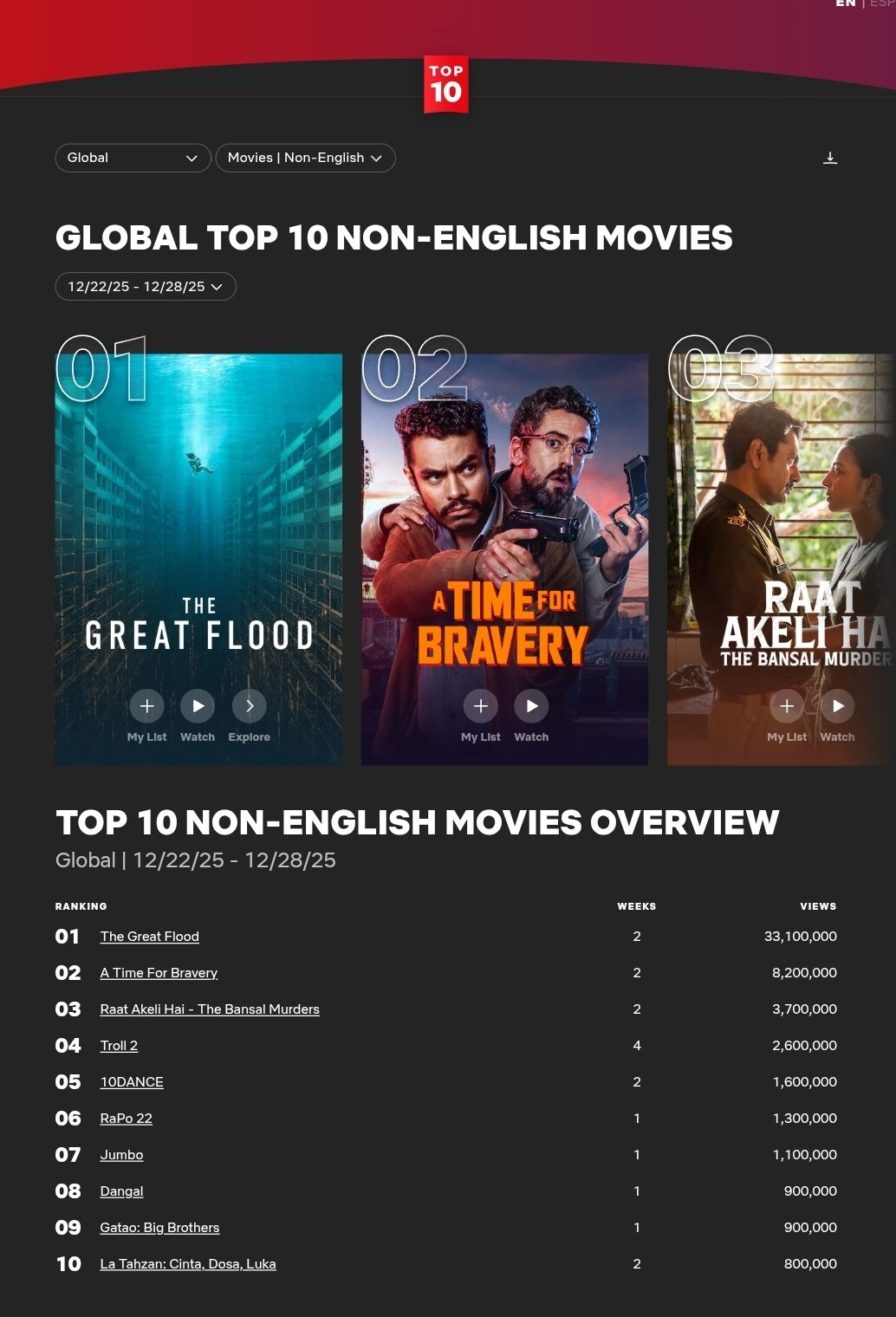Screen dimensions: 896x1317
Task: Open The Great Flood link in ranking list
Action: 149,937
